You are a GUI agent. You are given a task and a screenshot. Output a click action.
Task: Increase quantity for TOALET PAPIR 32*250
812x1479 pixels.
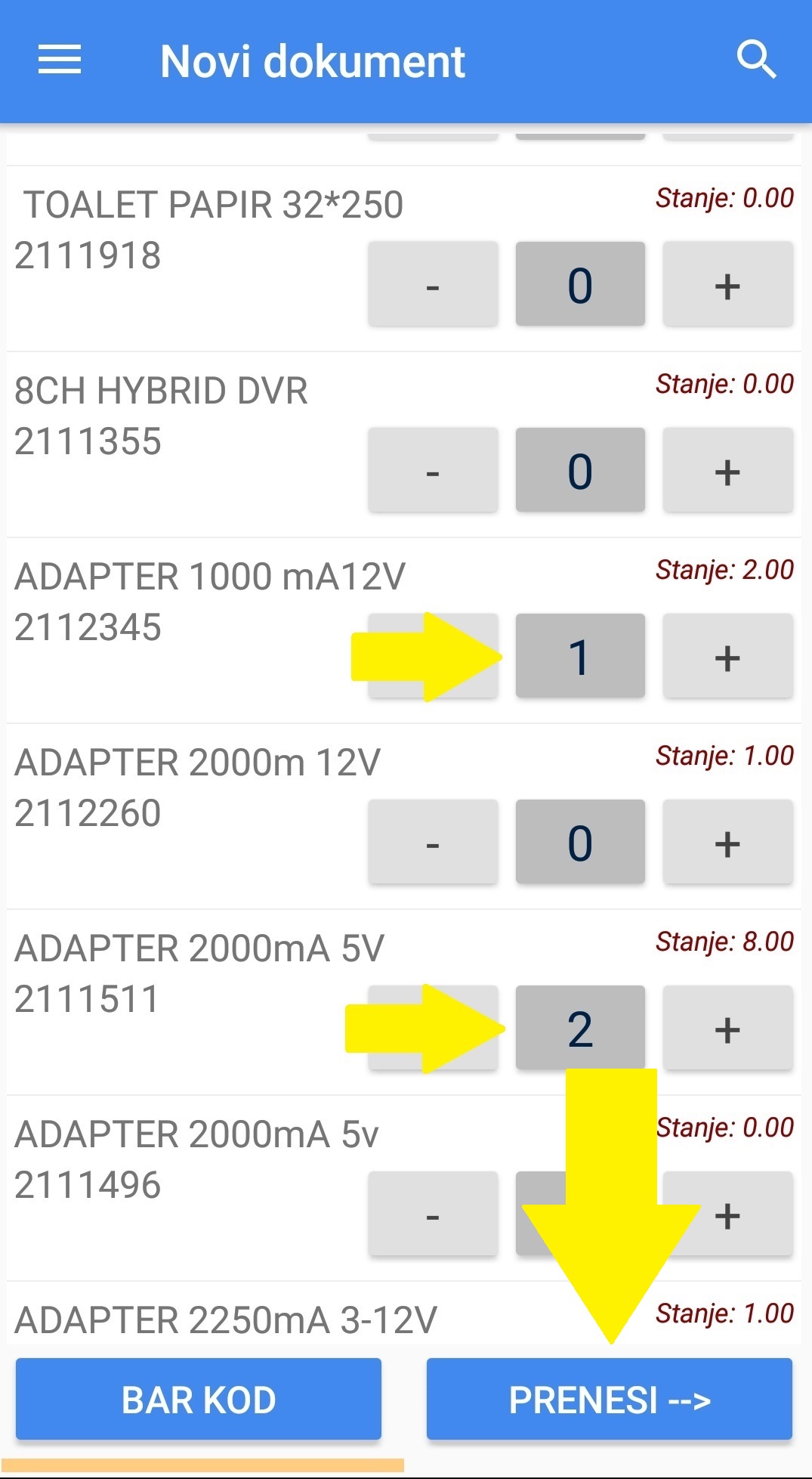click(x=727, y=285)
